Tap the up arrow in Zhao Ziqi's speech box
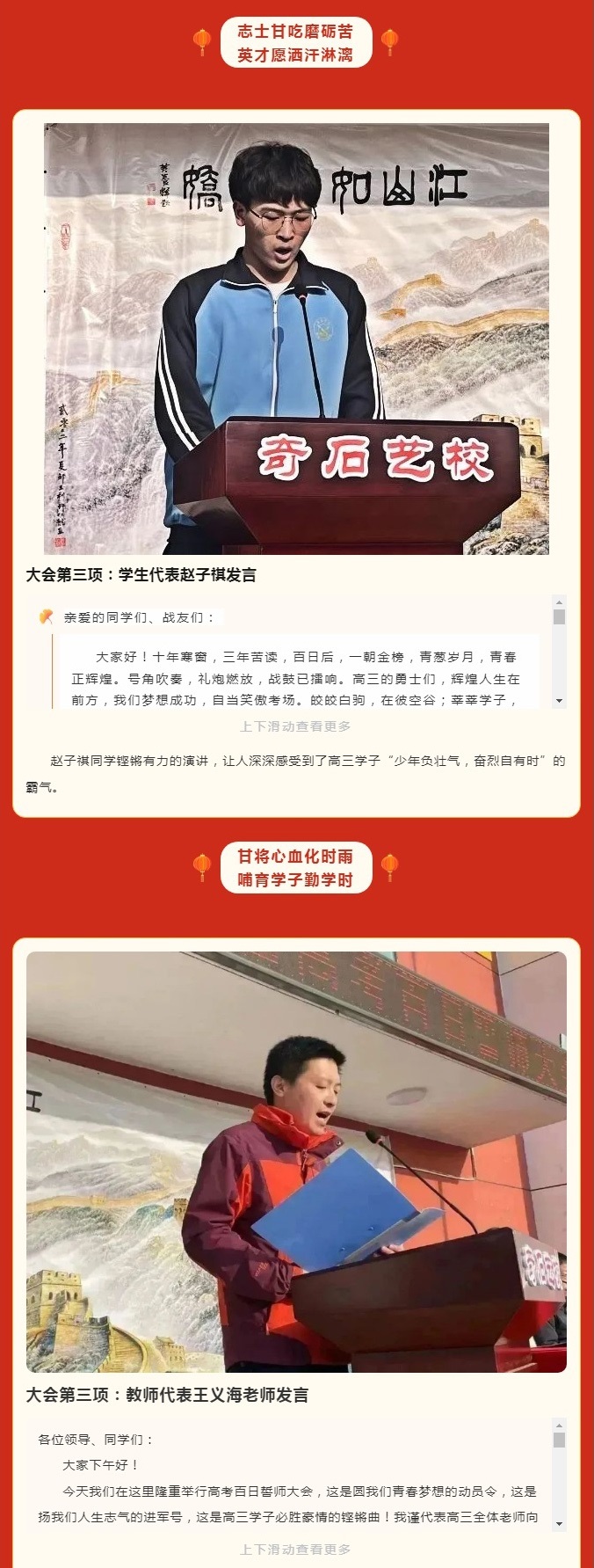 point(559,602)
